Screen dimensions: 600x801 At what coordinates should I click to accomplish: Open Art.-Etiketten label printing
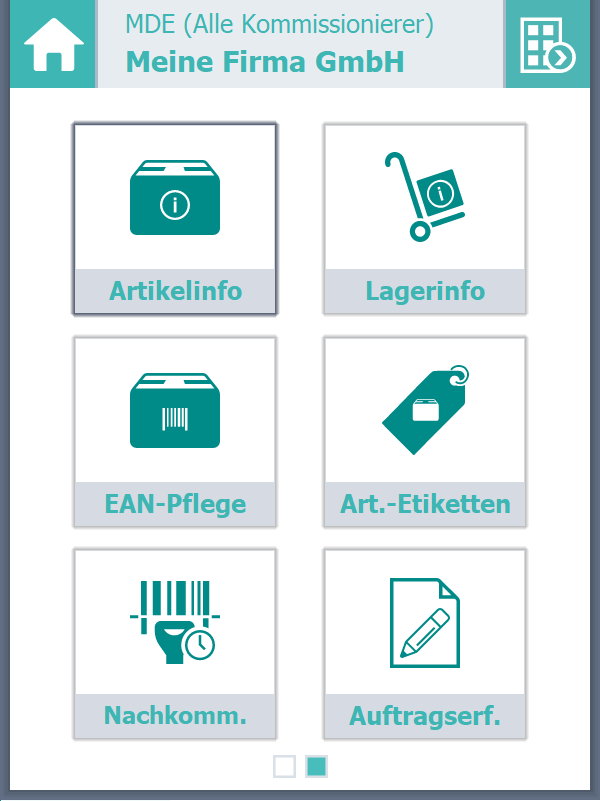click(x=425, y=431)
